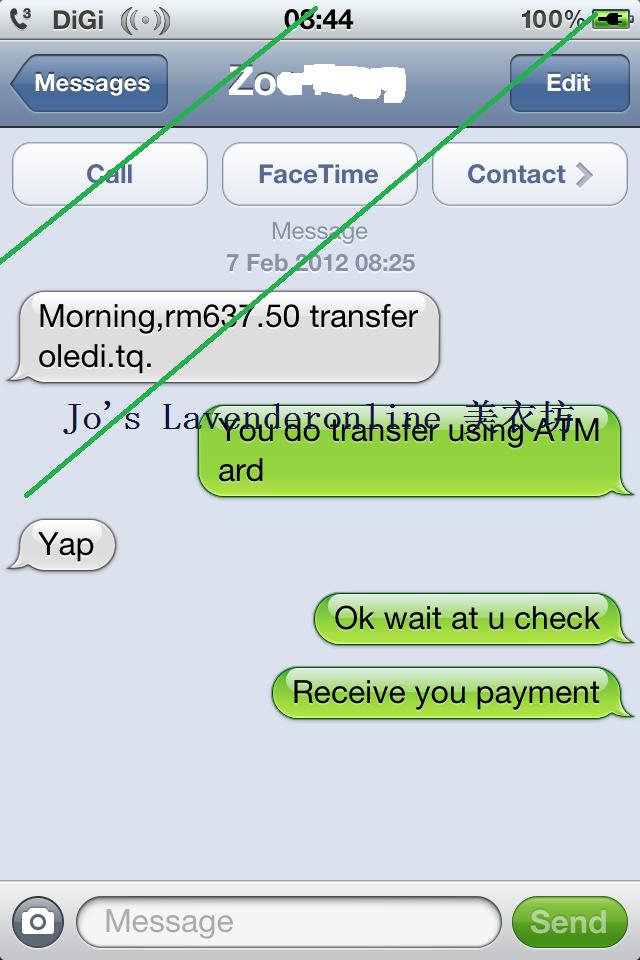This screenshot has height=960, width=640.
Task: Call this contact
Action: point(110,174)
